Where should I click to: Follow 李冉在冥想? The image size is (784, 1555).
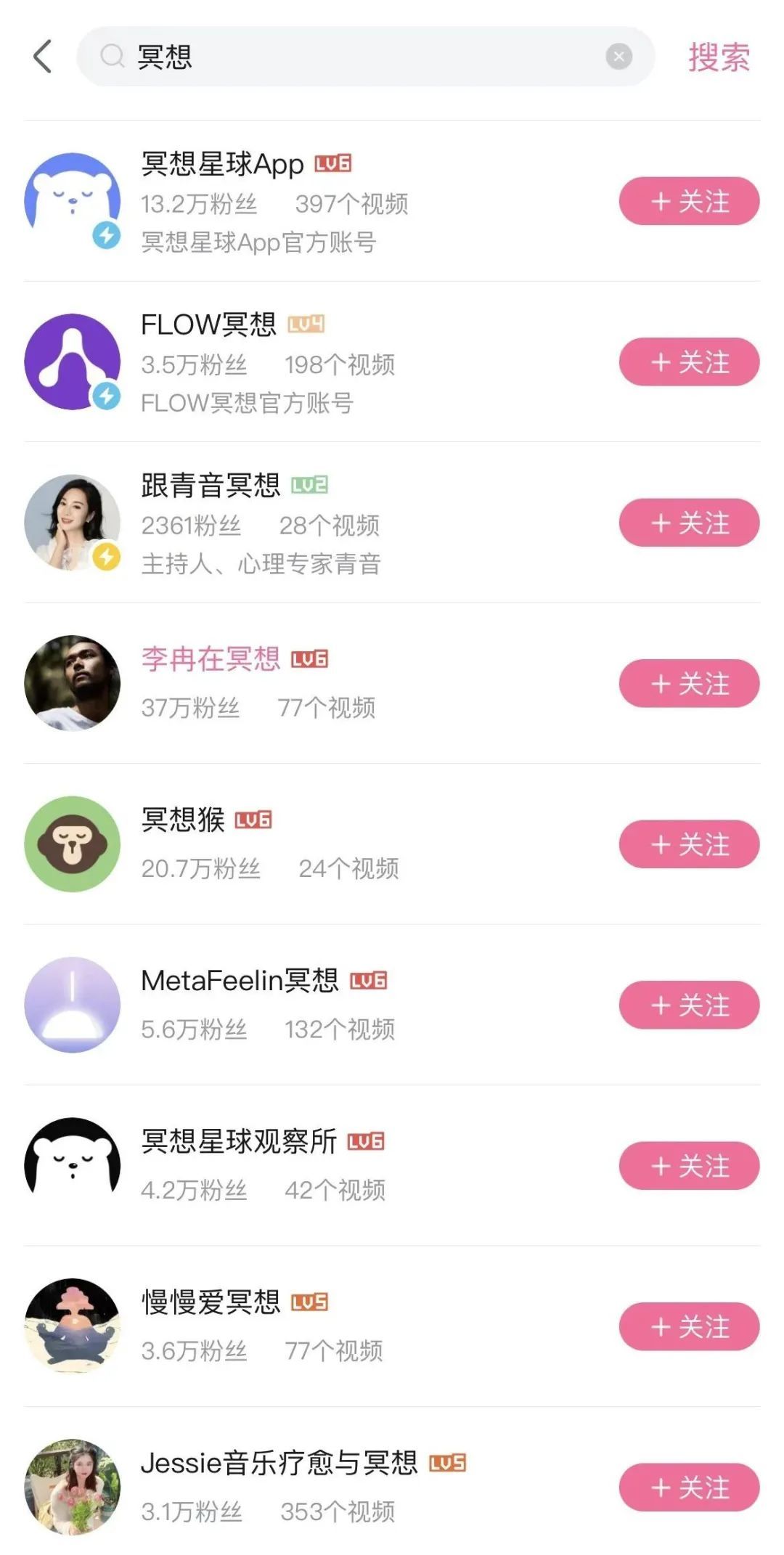689,683
